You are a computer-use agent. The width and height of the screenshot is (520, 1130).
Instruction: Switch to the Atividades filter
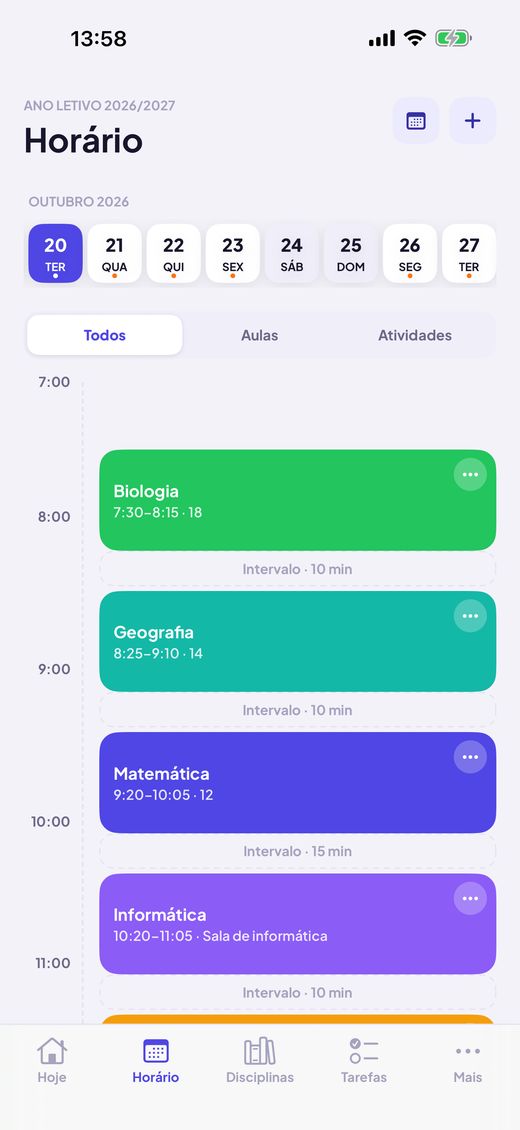(x=415, y=335)
